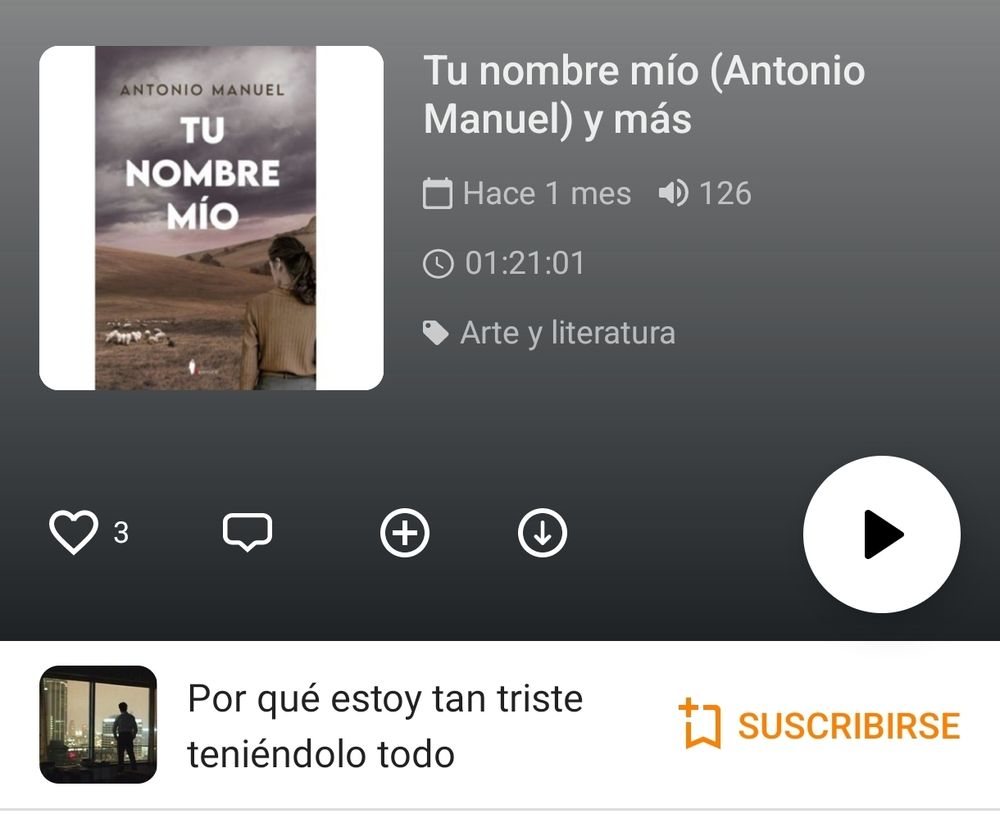1000x814 pixels.
Task: Open the Arte y literatura category tag
Action: (566, 333)
